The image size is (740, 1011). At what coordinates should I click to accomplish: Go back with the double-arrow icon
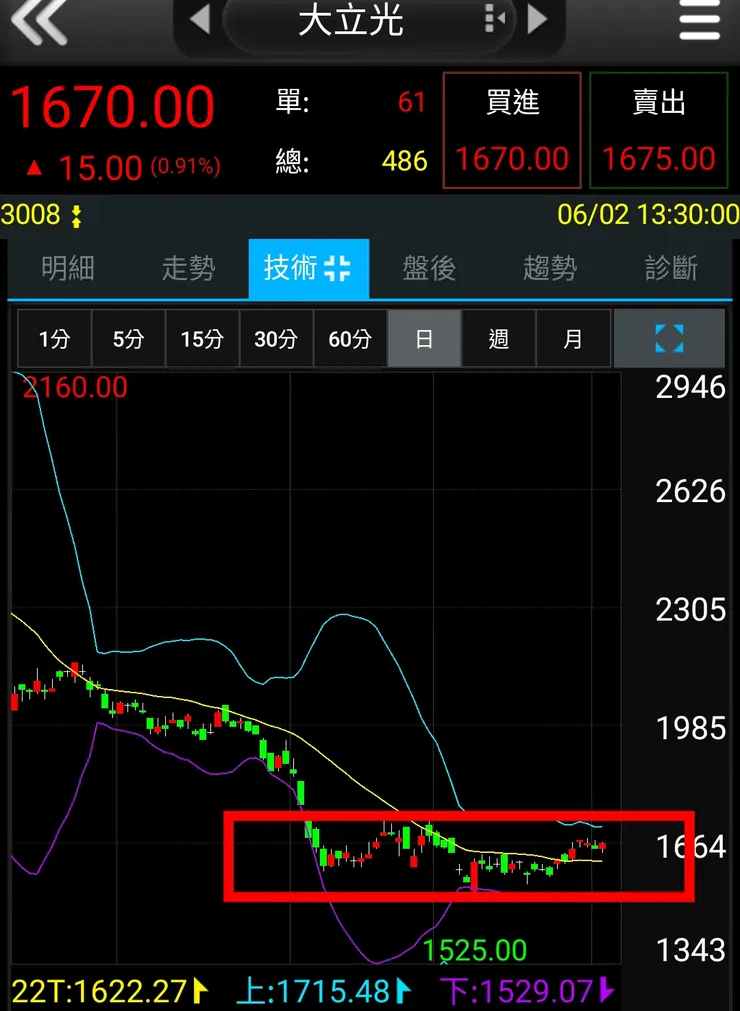40,22
